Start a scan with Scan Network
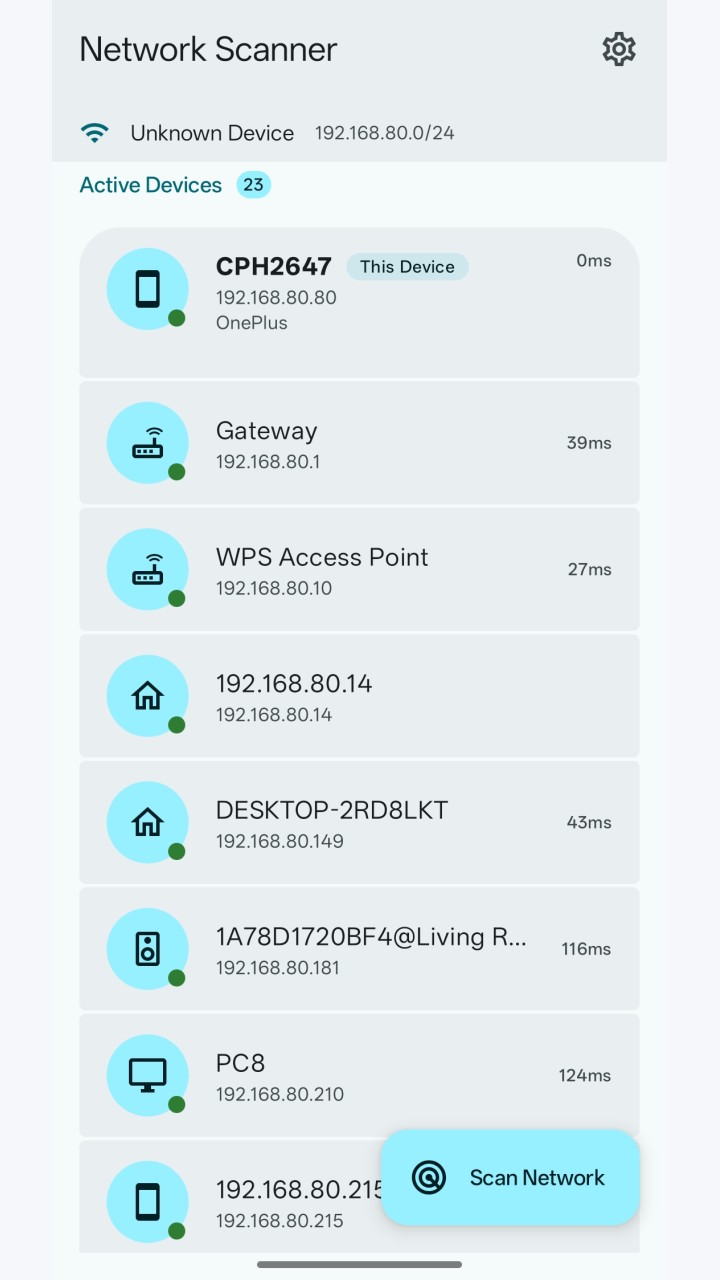Image resolution: width=720 pixels, height=1280 pixels. [x=510, y=1177]
